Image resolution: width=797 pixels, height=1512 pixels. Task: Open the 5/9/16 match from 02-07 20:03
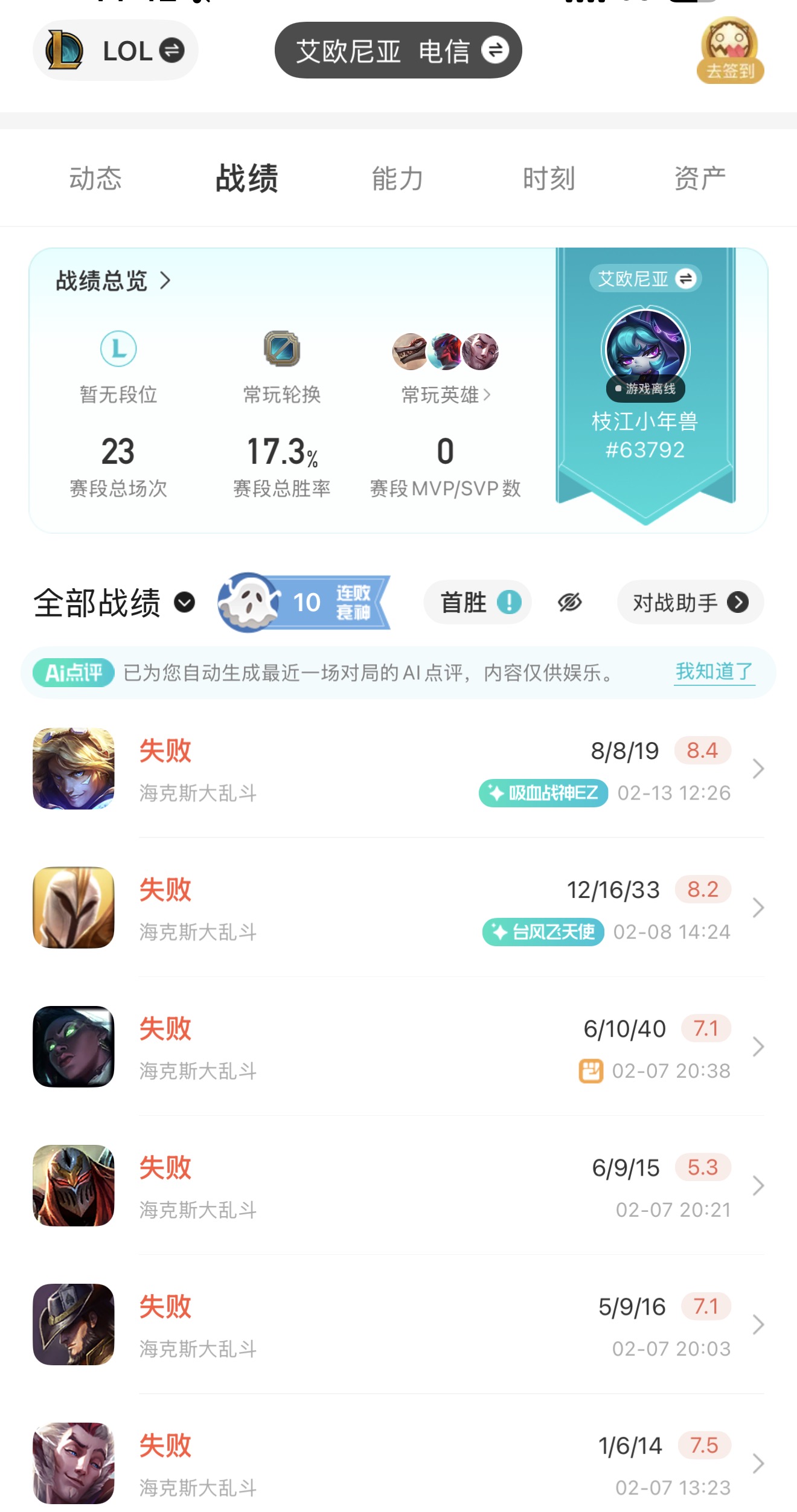coord(398,1324)
